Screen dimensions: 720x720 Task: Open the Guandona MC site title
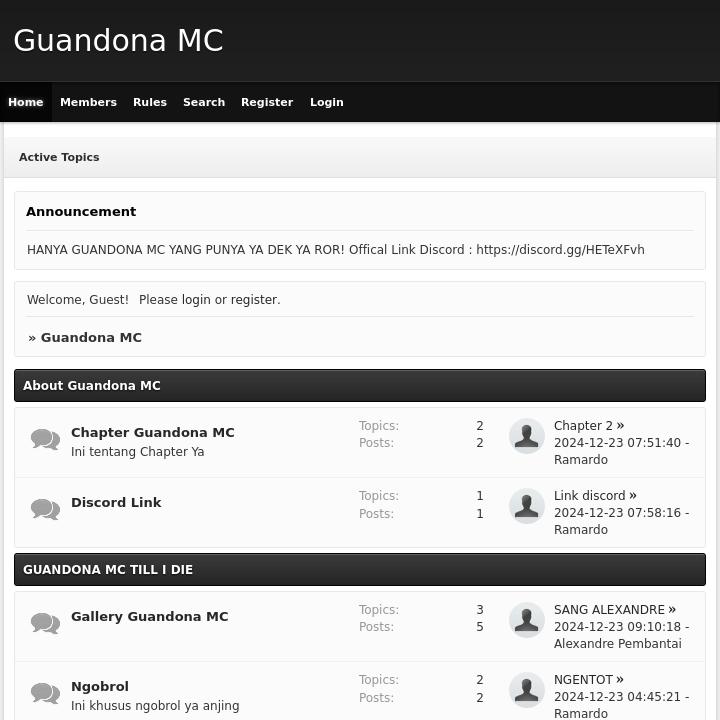point(118,41)
